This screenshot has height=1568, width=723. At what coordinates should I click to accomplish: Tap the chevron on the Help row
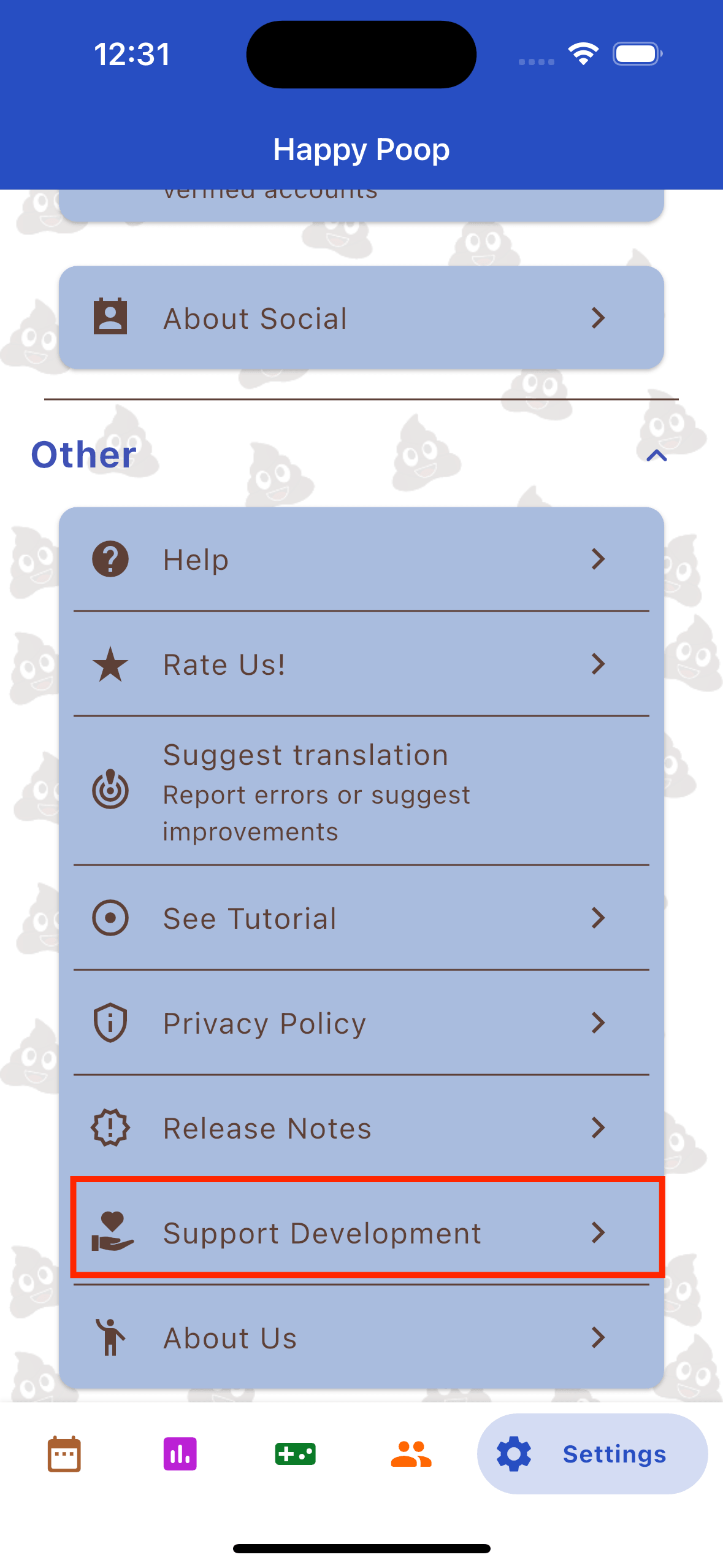[x=598, y=558]
